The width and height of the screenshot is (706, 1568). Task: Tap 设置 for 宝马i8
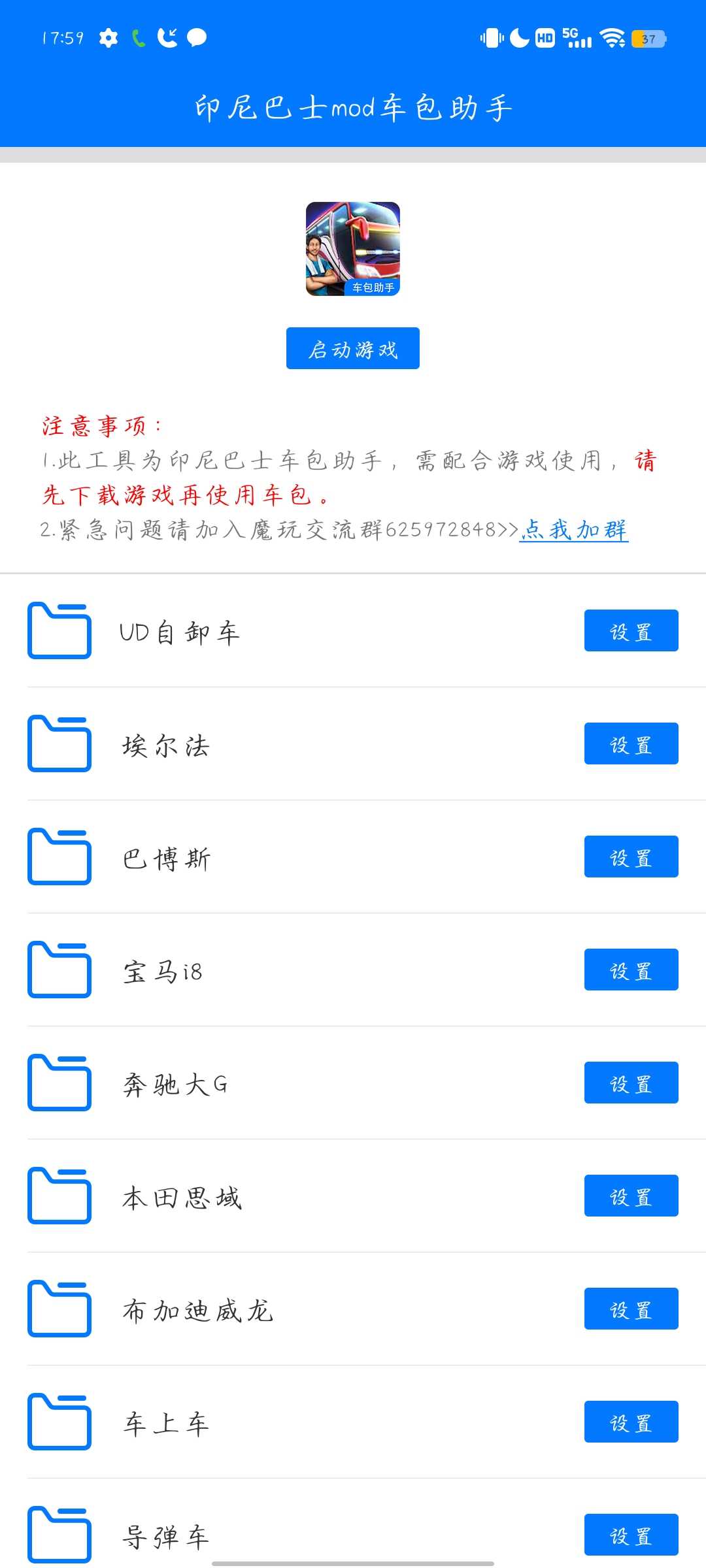631,970
